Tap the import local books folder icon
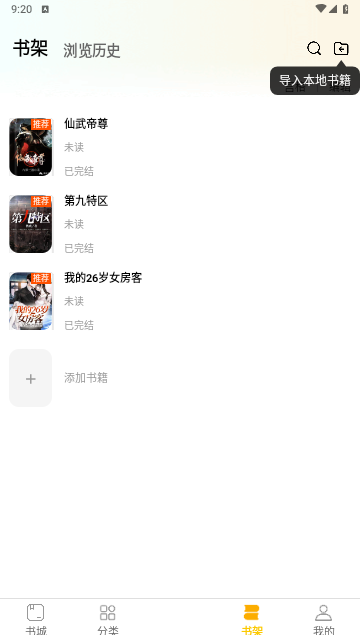This screenshot has width=360, height=640. (341, 49)
